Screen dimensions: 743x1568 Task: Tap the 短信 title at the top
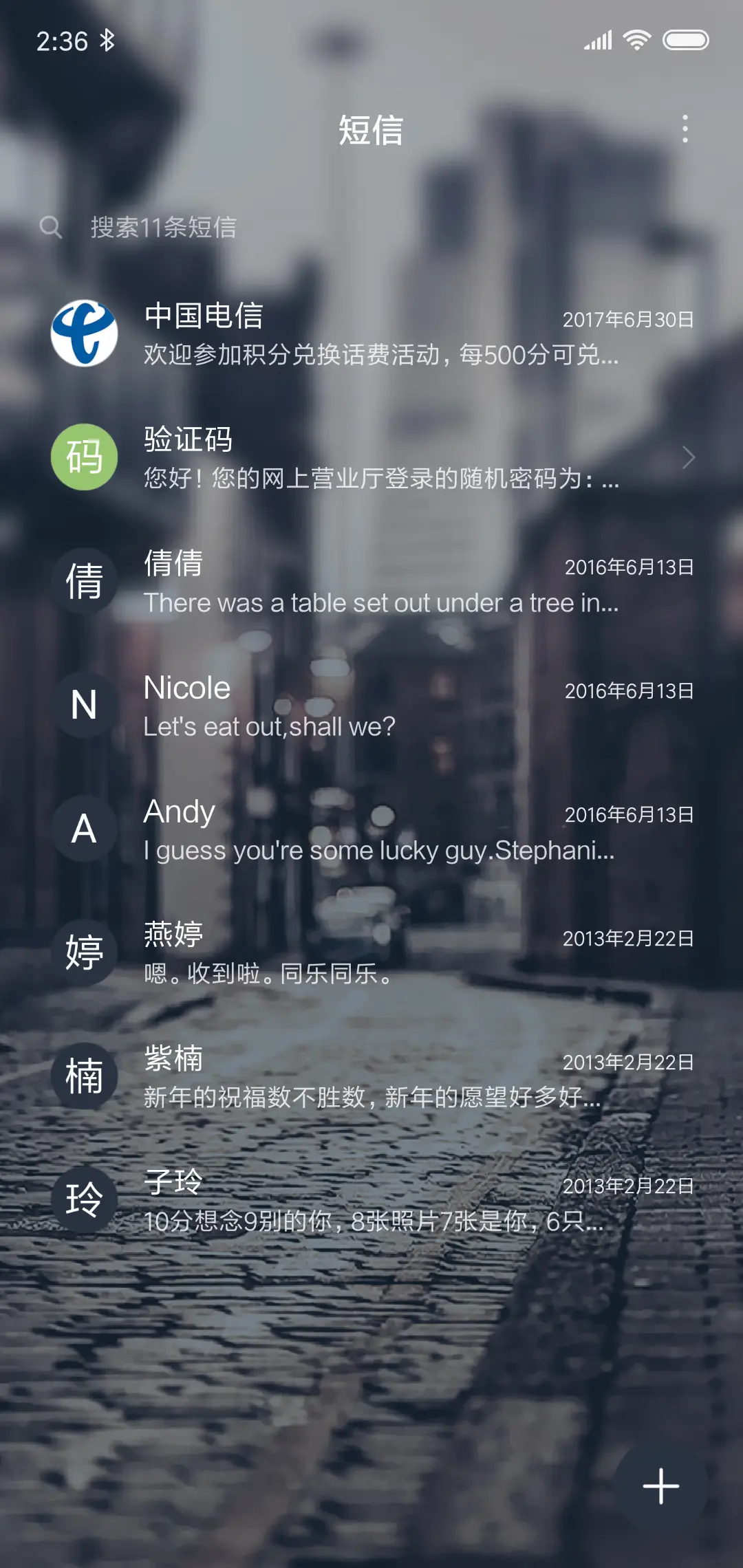tap(371, 131)
